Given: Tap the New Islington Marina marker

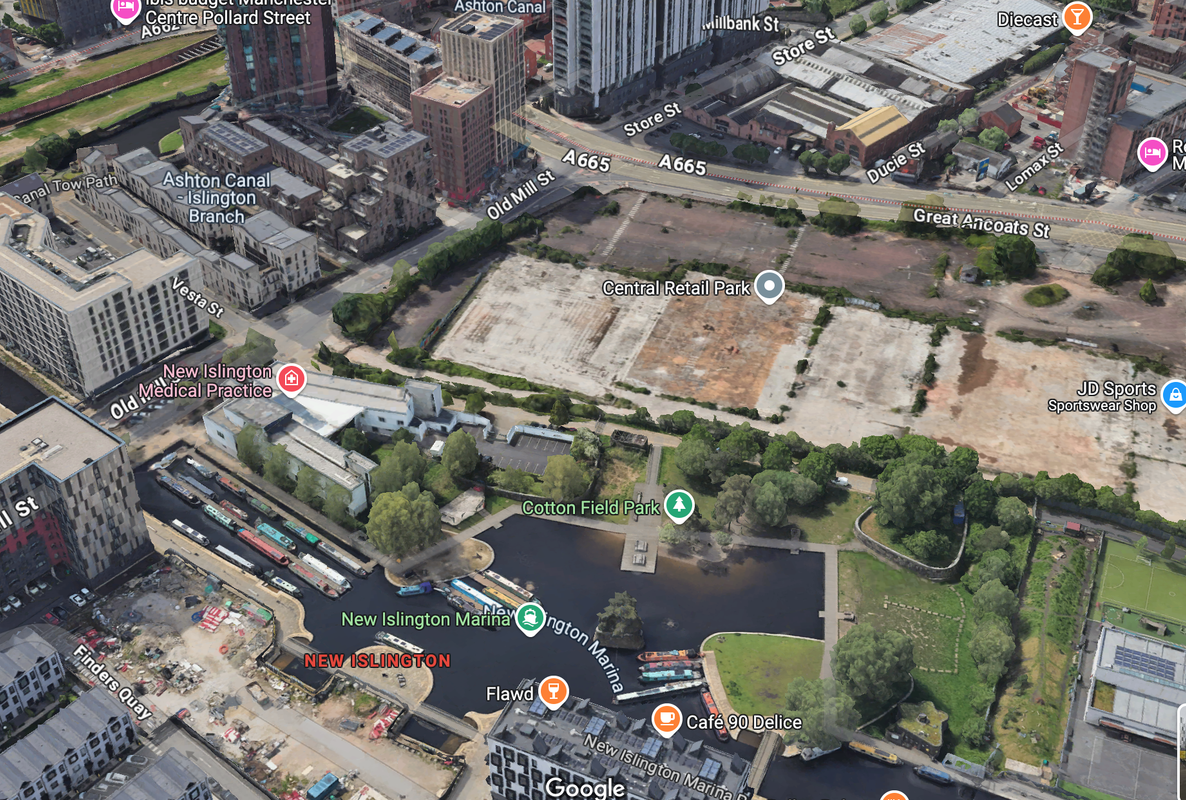Looking at the screenshot, I should 530,618.
